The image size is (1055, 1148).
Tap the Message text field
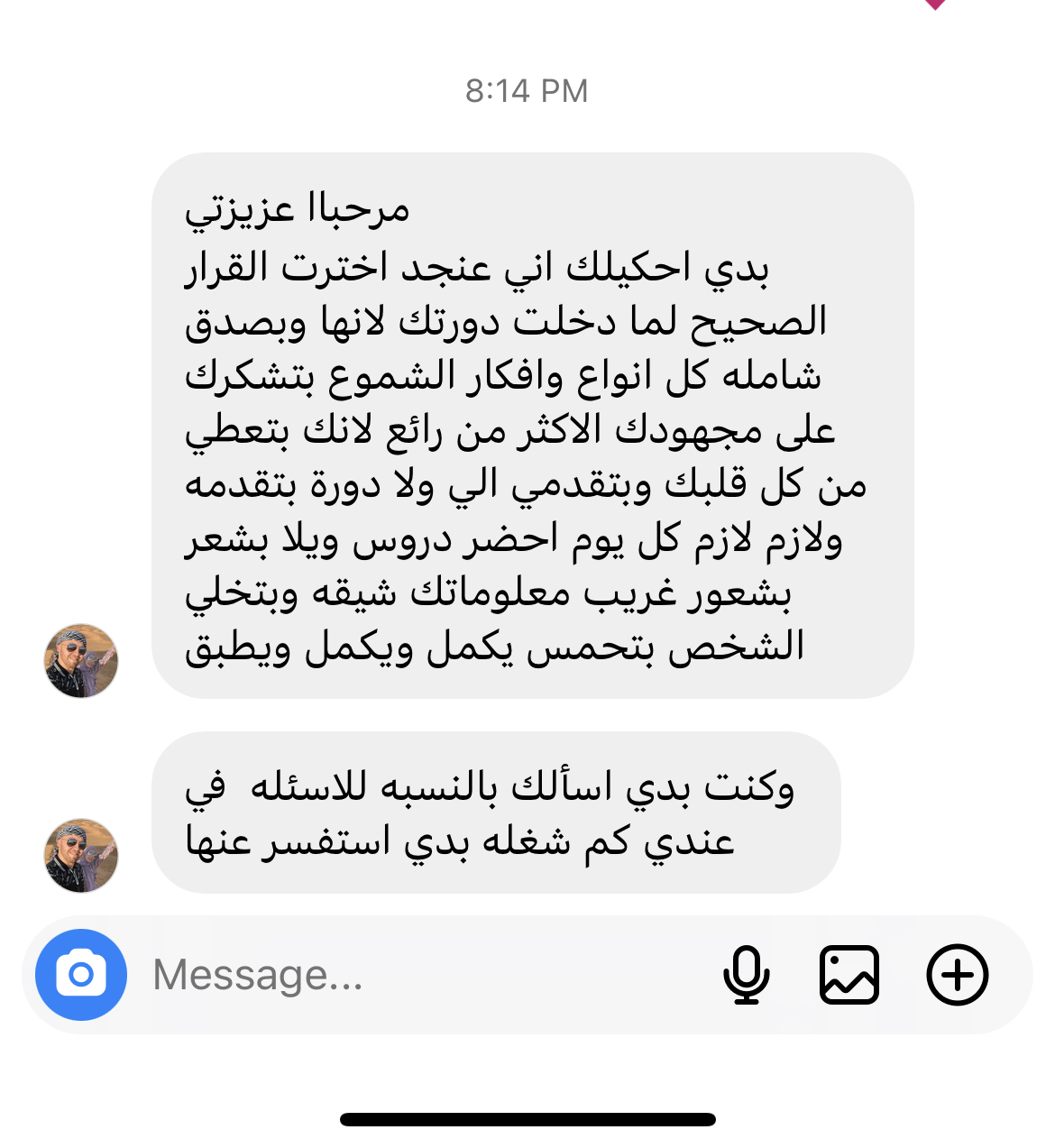click(x=424, y=975)
